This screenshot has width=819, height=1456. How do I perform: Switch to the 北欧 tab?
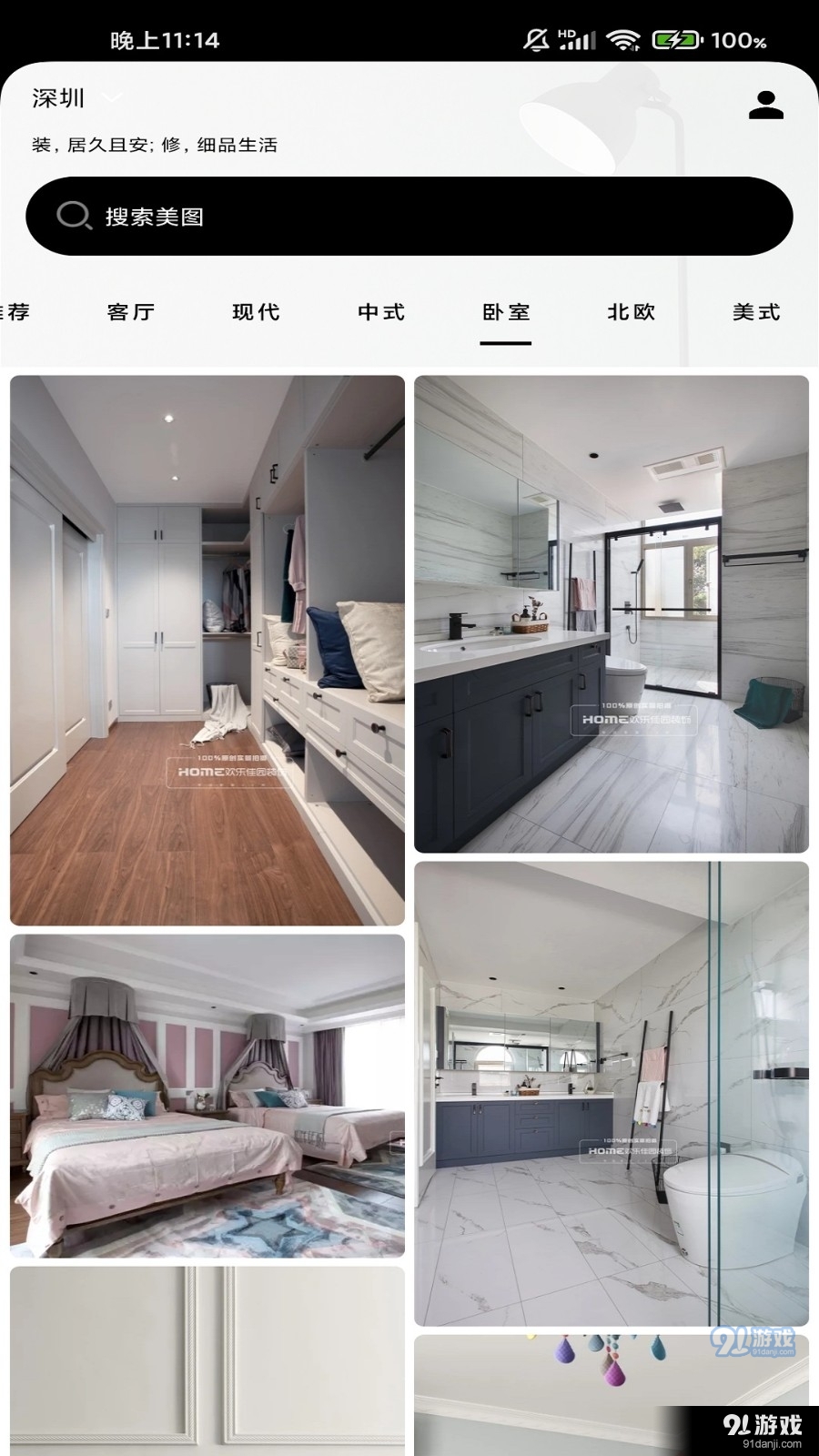(x=632, y=312)
